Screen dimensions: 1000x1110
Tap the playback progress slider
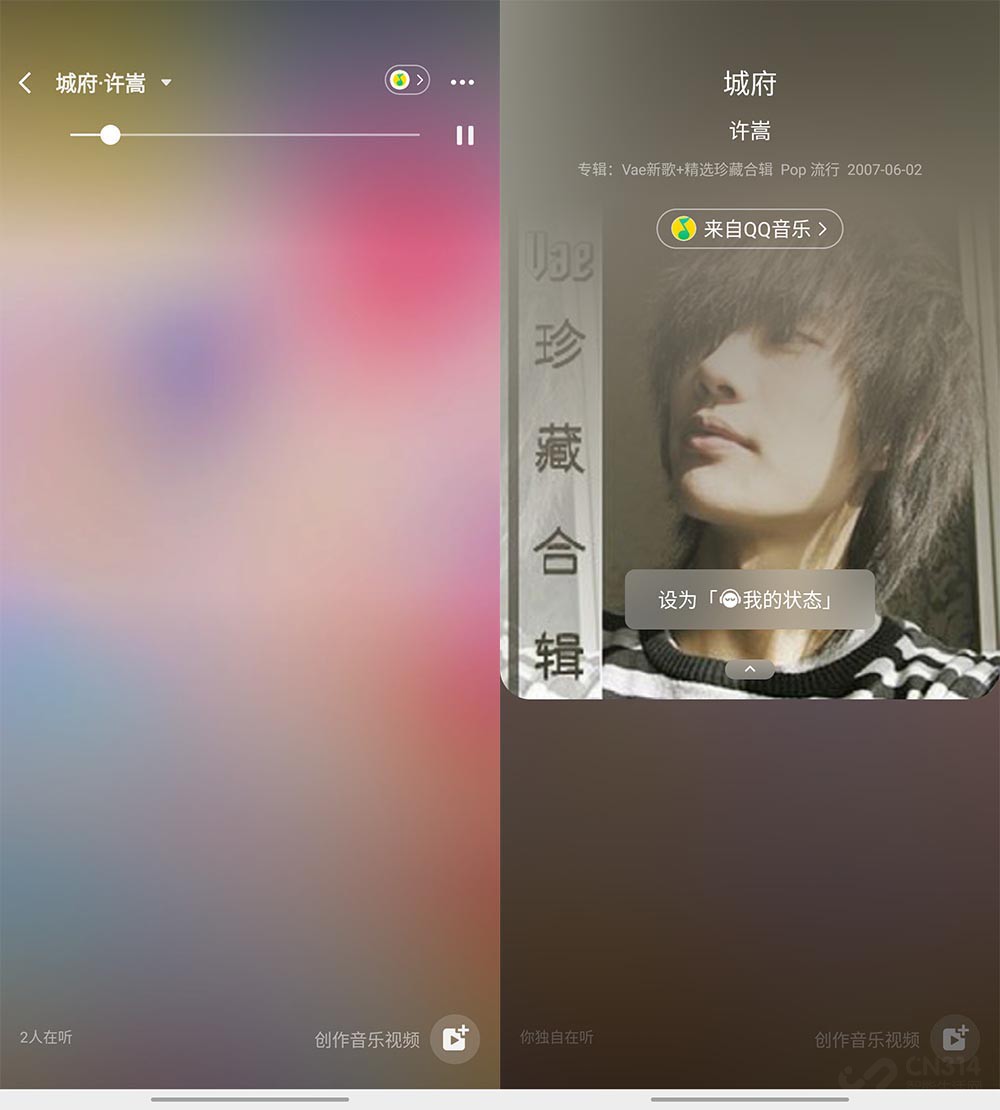(x=245, y=134)
